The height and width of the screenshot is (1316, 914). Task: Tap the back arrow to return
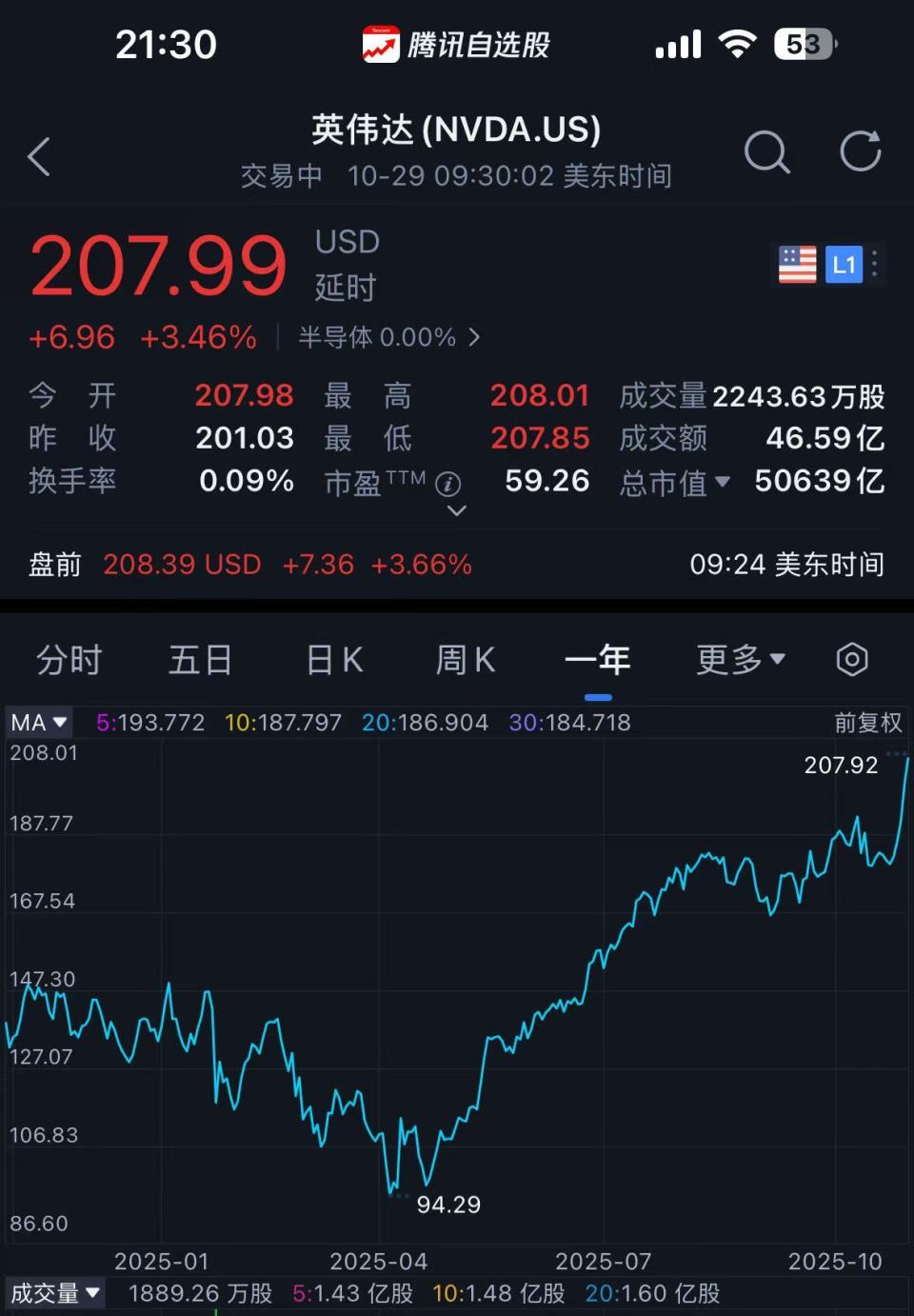tap(39, 156)
